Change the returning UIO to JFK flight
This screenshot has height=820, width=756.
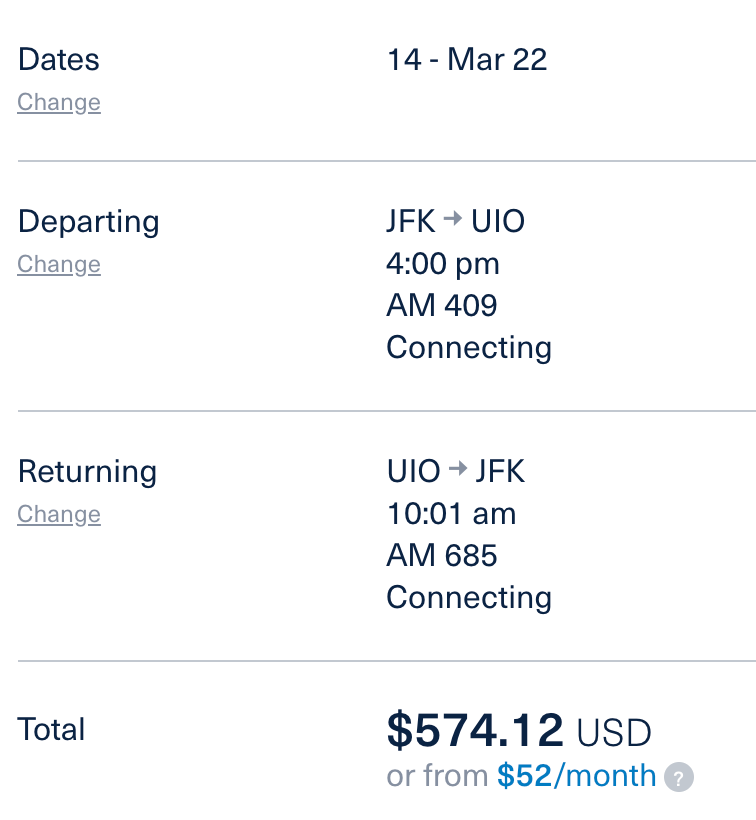[x=59, y=515]
